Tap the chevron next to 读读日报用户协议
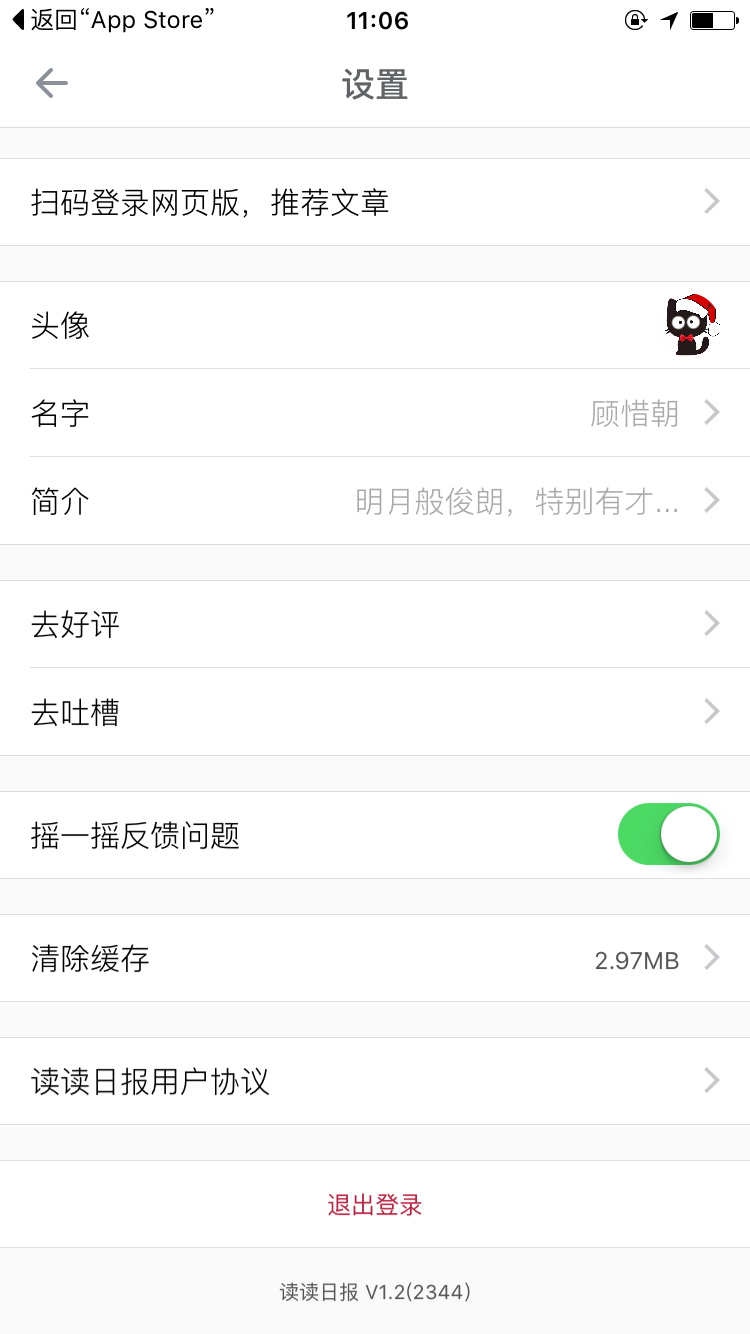 click(711, 1080)
